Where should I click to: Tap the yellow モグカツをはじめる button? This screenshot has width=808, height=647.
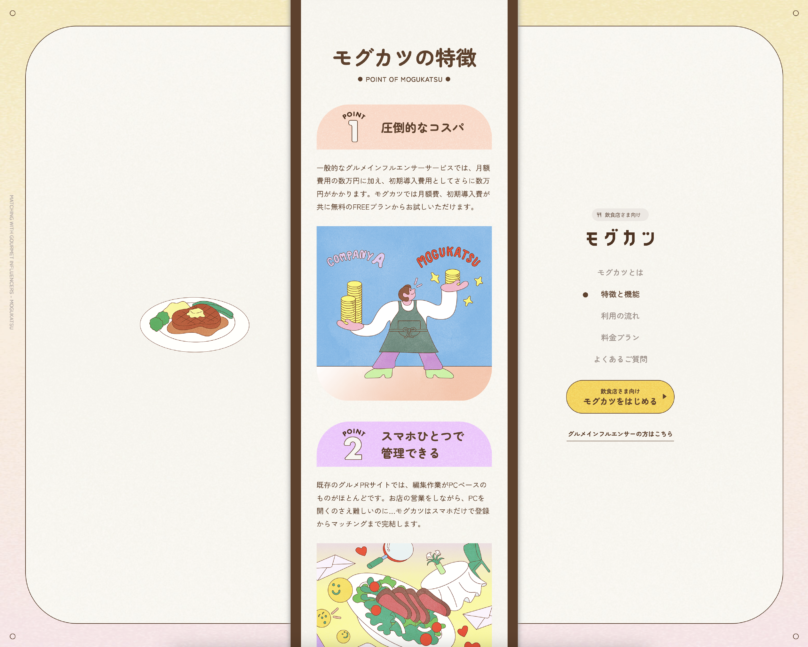(x=620, y=397)
